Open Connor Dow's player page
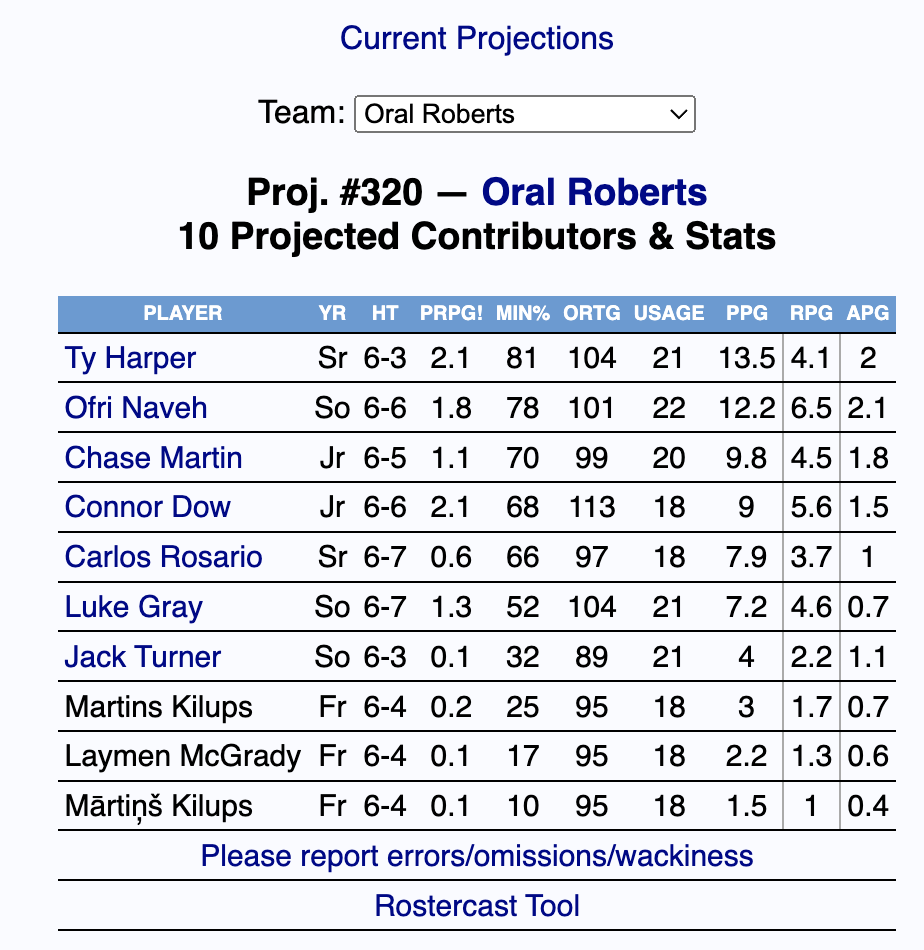The height and width of the screenshot is (950, 924). [147, 507]
